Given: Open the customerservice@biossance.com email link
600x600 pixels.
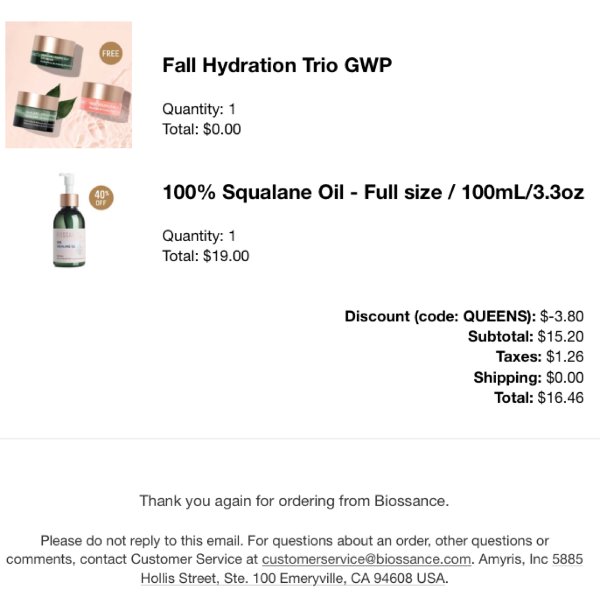Looking at the screenshot, I should 366,559.
